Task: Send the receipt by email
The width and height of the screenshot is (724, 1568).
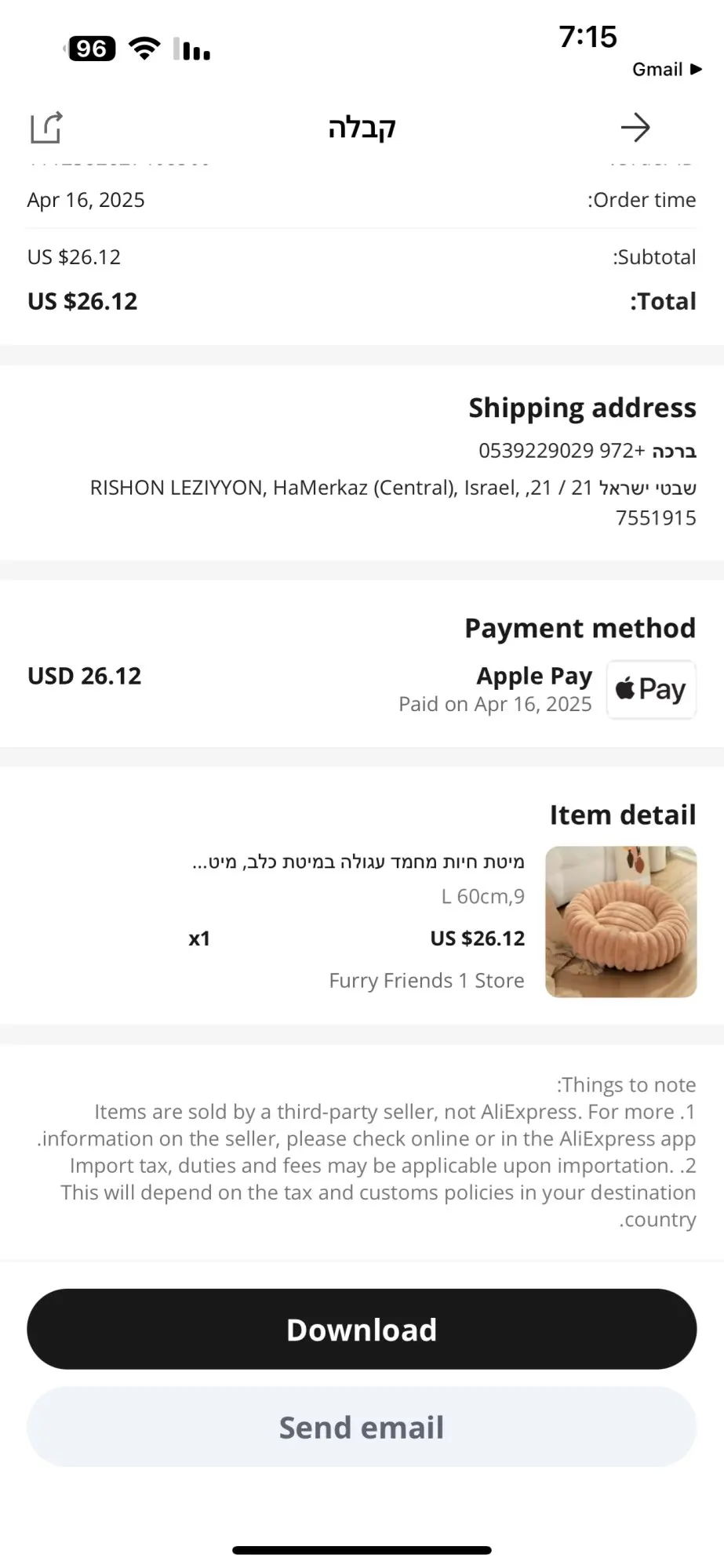Action: coord(362,1427)
